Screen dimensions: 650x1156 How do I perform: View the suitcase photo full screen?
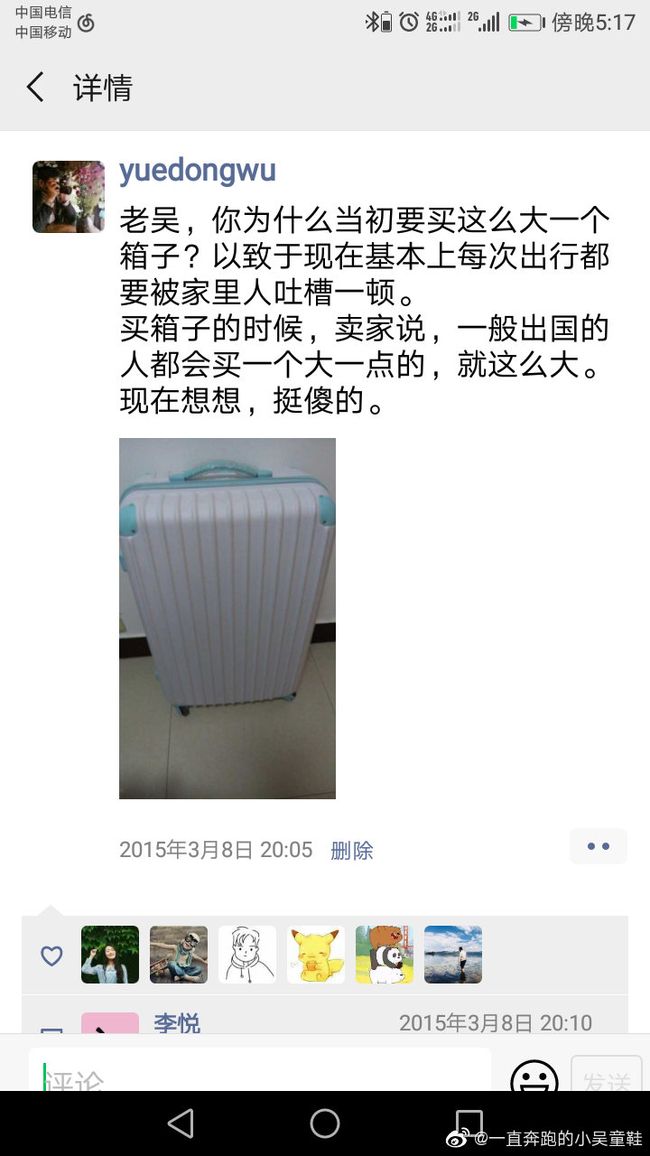pos(227,618)
